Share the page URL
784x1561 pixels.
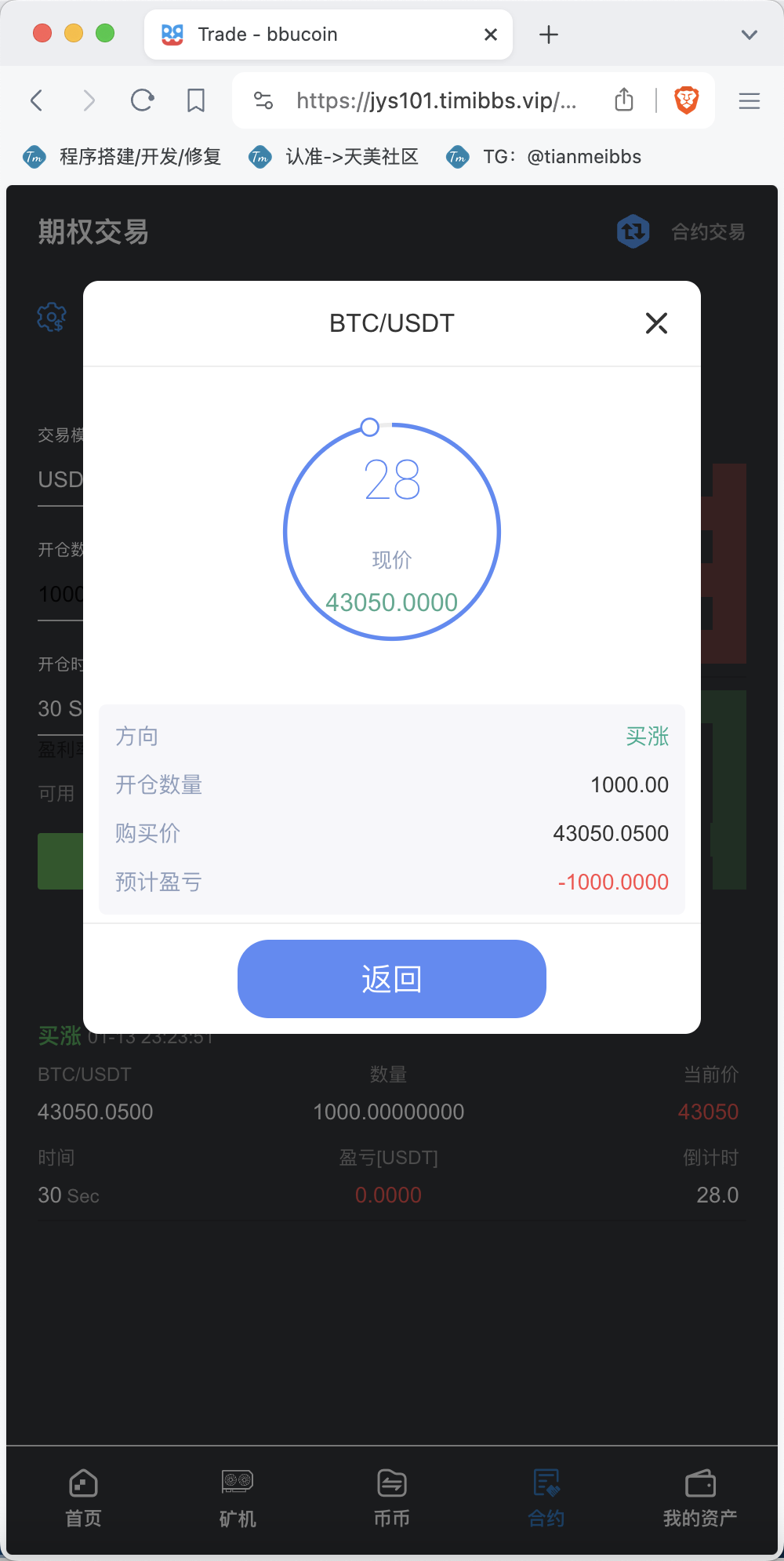[624, 100]
